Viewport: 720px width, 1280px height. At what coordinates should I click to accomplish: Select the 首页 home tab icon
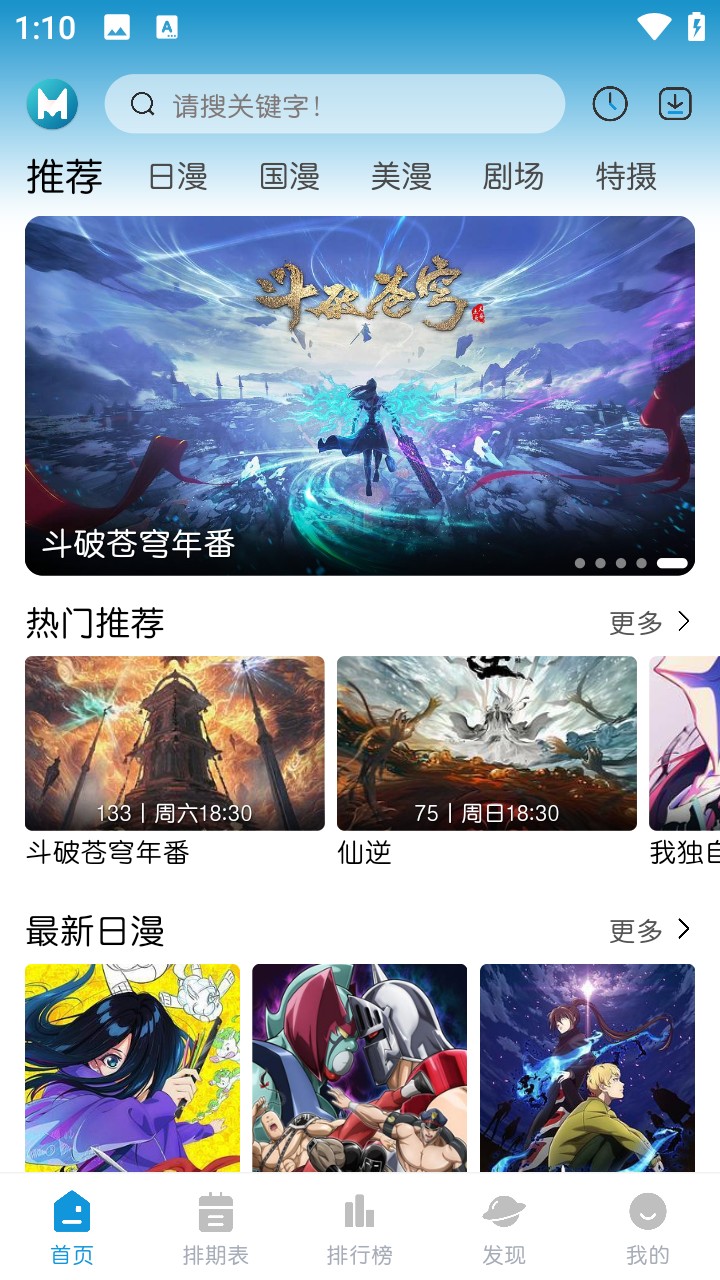tap(71, 1210)
